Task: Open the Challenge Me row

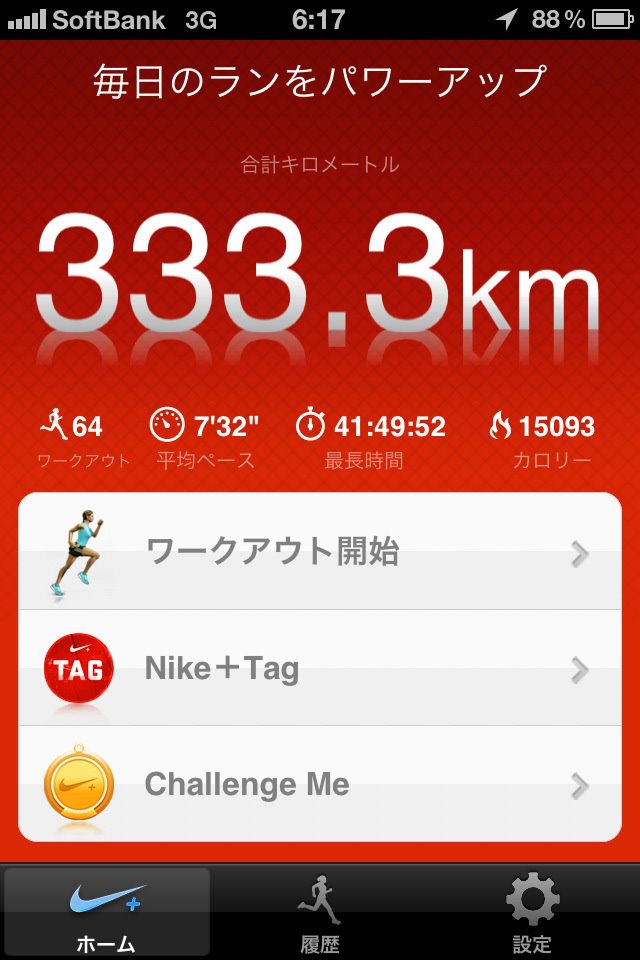Action: [320, 784]
